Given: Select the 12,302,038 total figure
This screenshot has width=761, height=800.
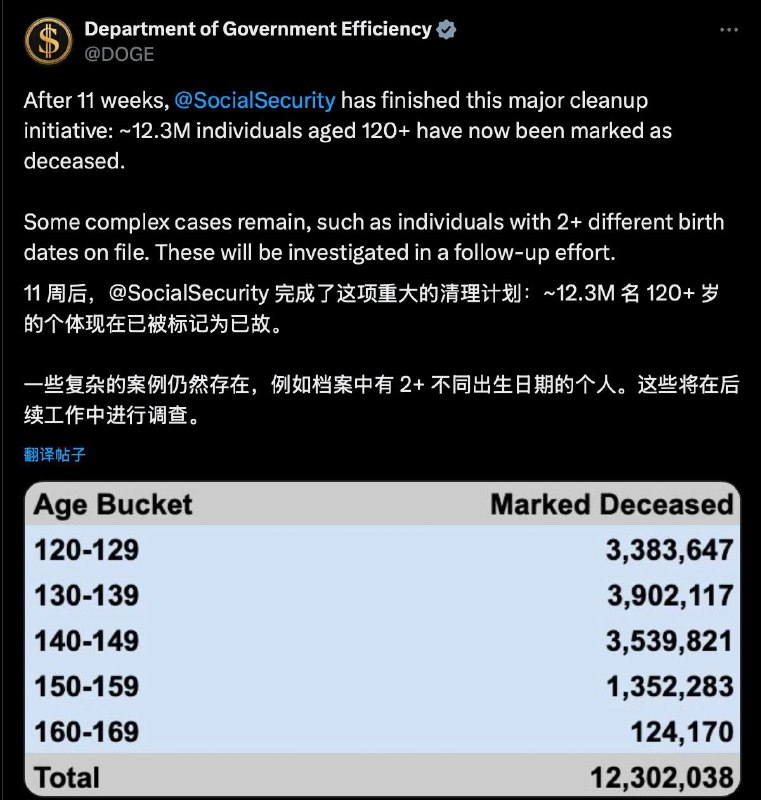Looking at the screenshot, I should (663, 777).
